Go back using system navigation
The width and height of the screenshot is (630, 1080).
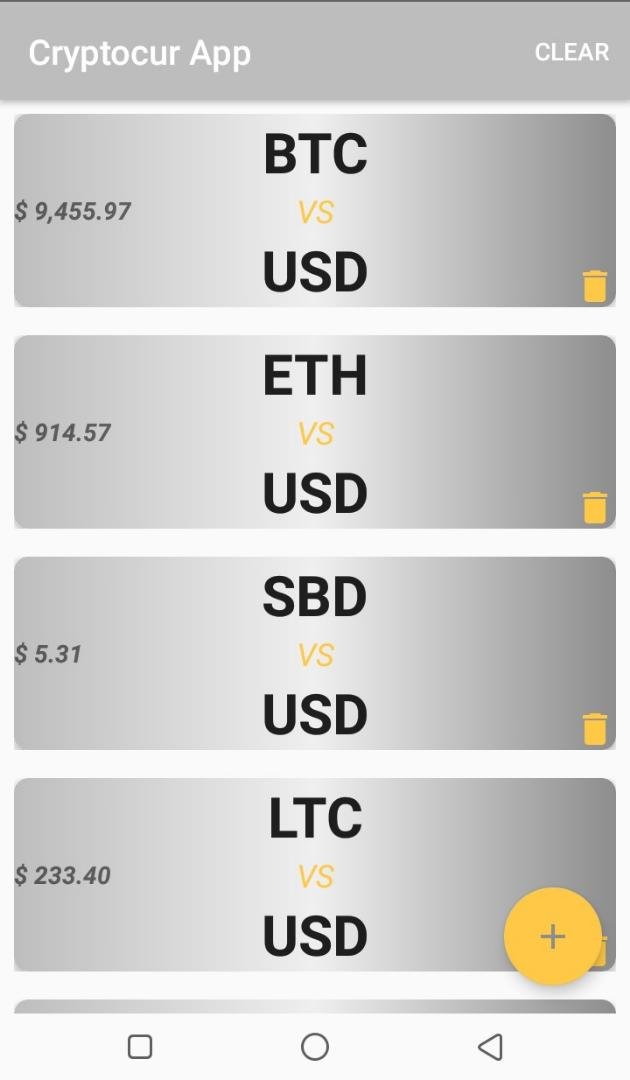click(x=490, y=1047)
